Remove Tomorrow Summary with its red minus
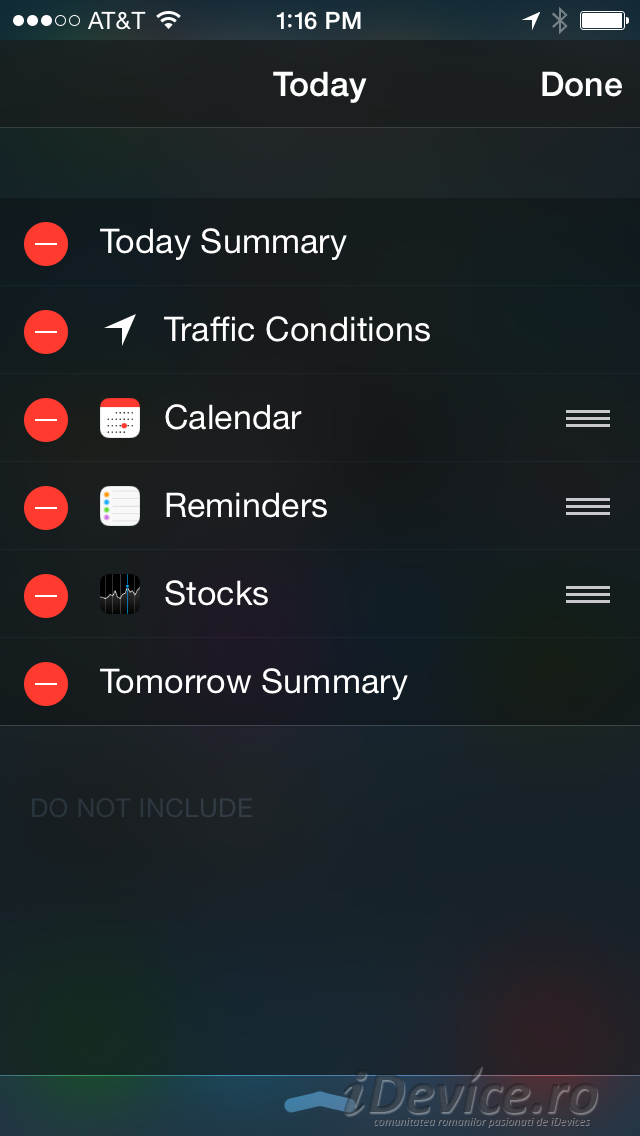Image resolution: width=640 pixels, height=1136 pixels. point(46,683)
